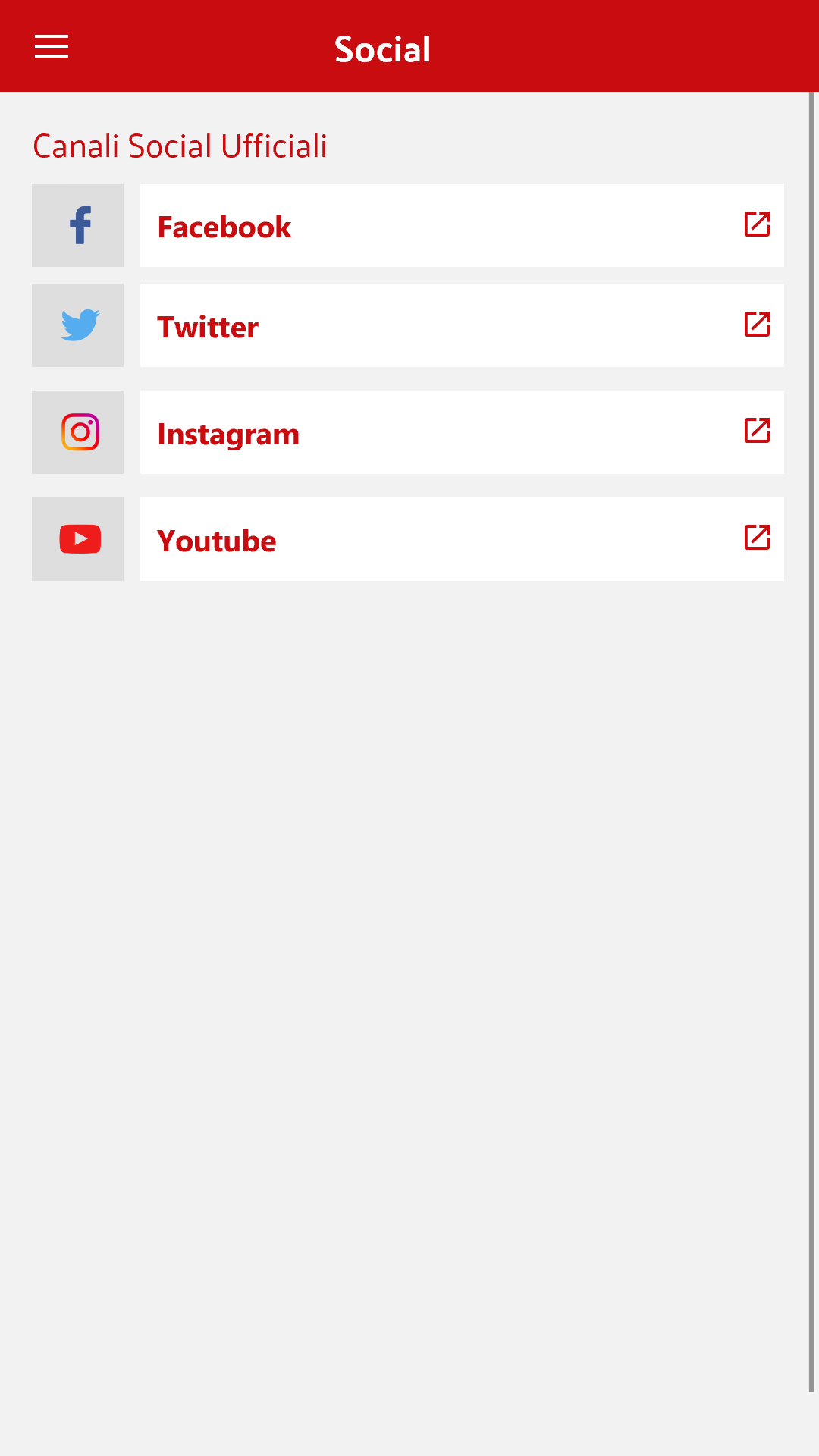819x1456 pixels.
Task: Open the Instagram official channel
Action: pyautogui.click(x=462, y=432)
